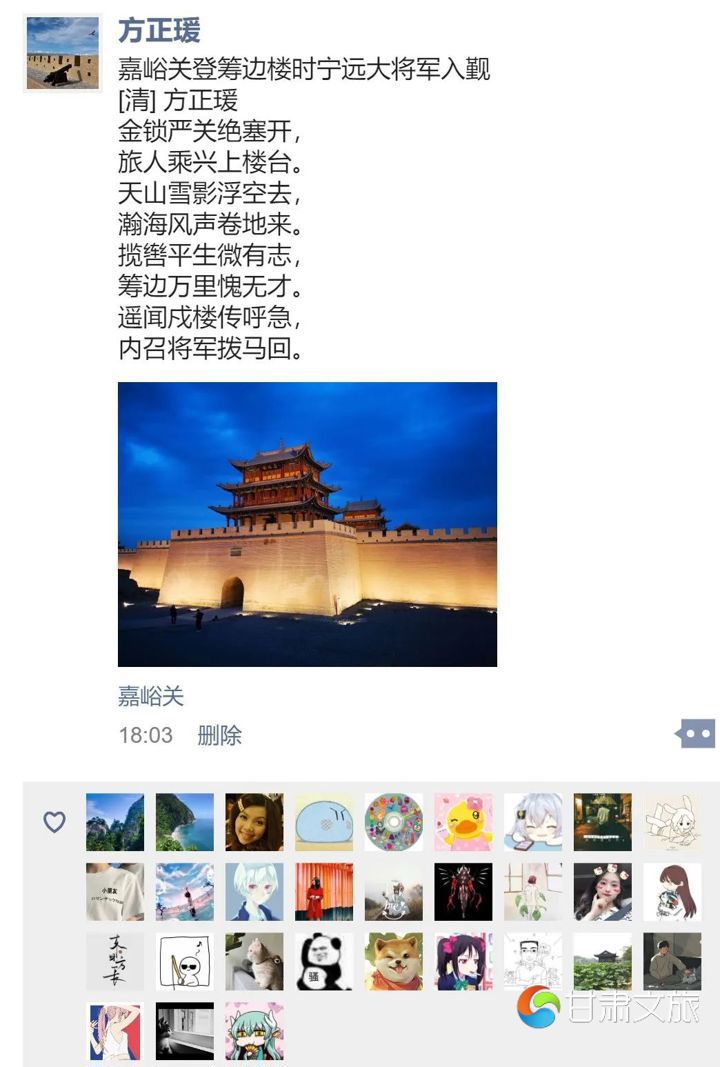Open the liker with calligraphy avatar
The width and height of the screenshot is (720, 1067).
(x=115, y=961)
